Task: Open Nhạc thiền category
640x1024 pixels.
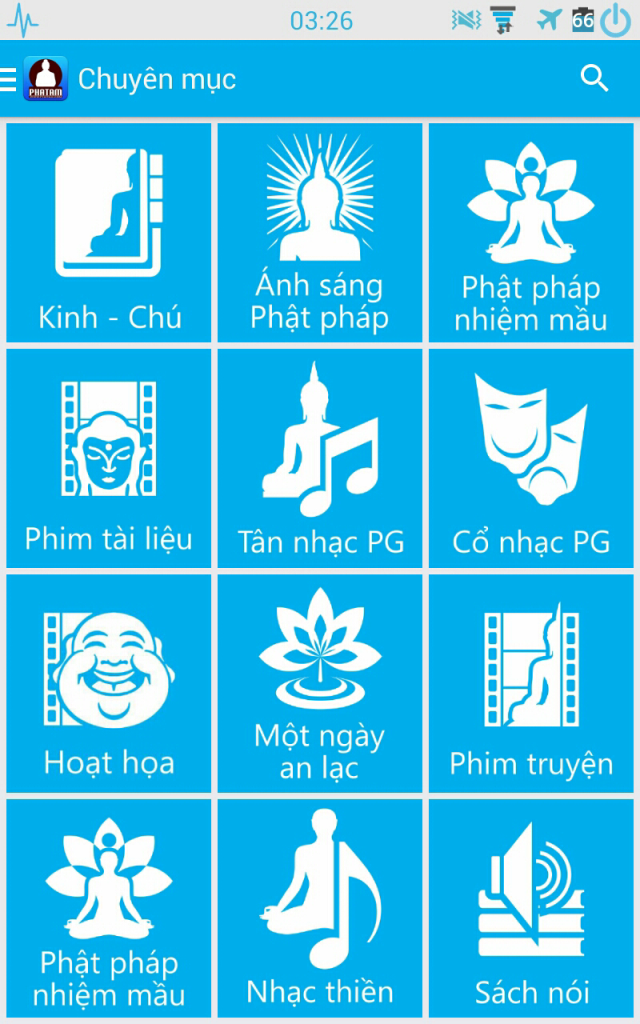Action: (x=320, y=908)
